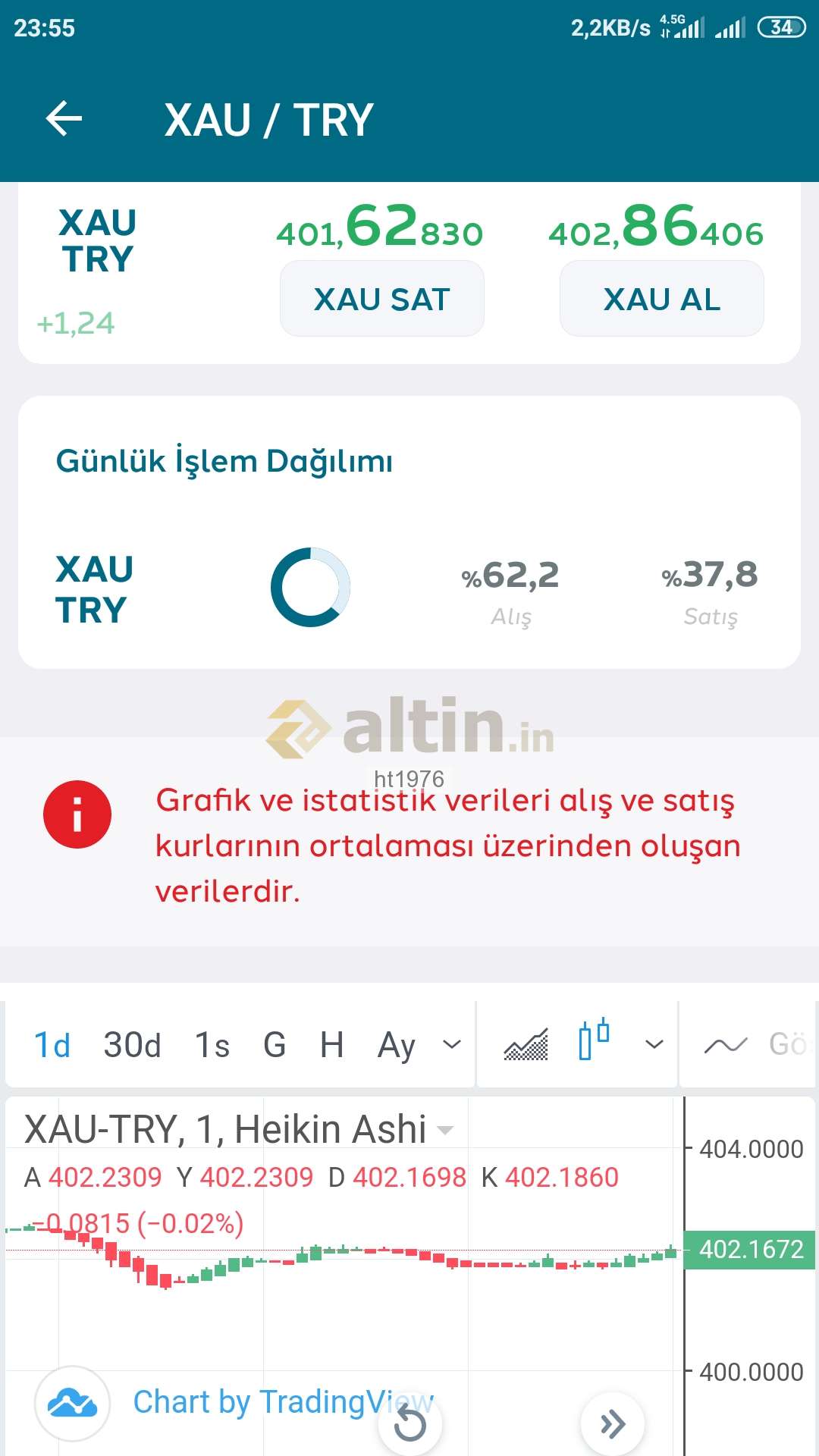
Task: Tap the XAU AL buy button
Action: pos(662,298)
